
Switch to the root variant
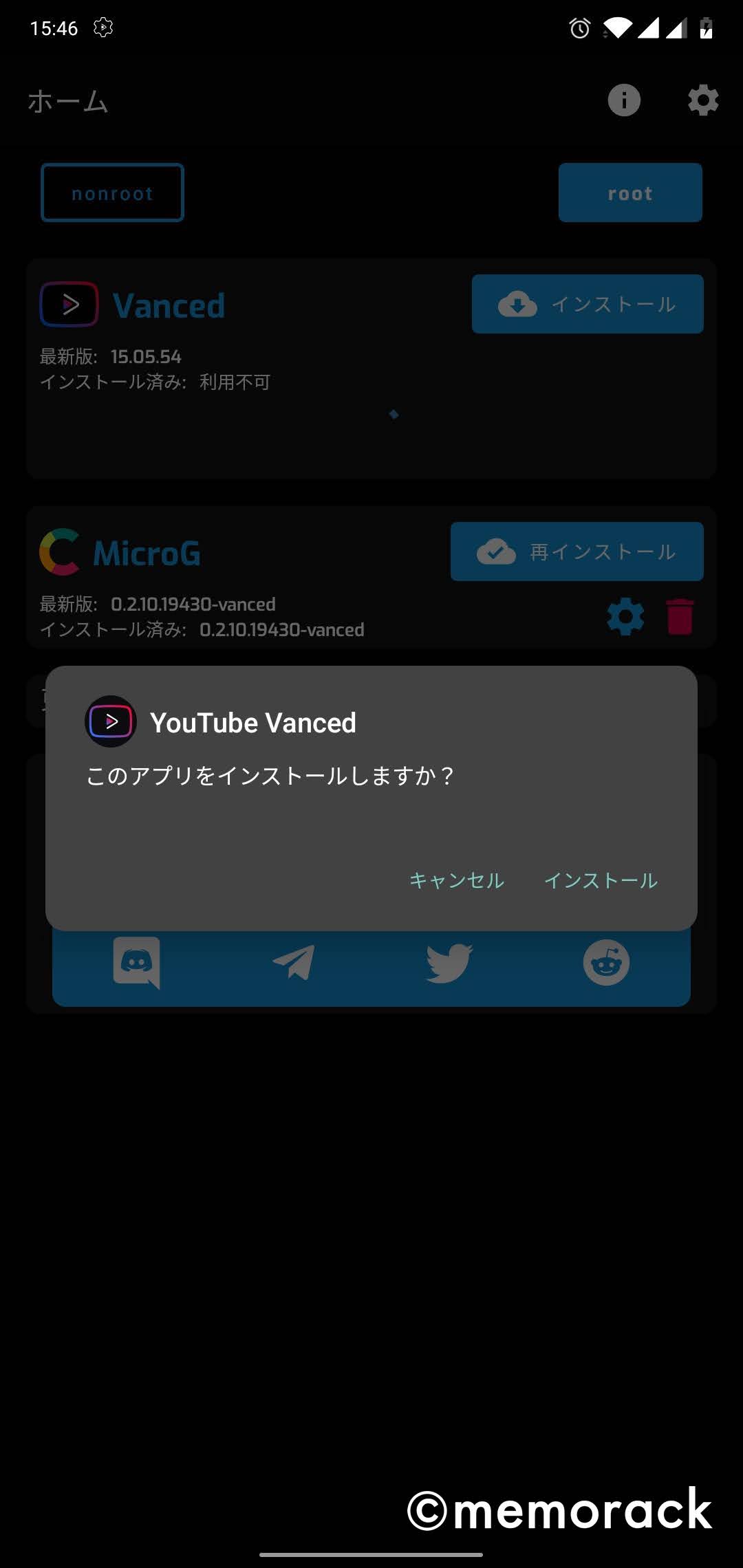[630, 193]
